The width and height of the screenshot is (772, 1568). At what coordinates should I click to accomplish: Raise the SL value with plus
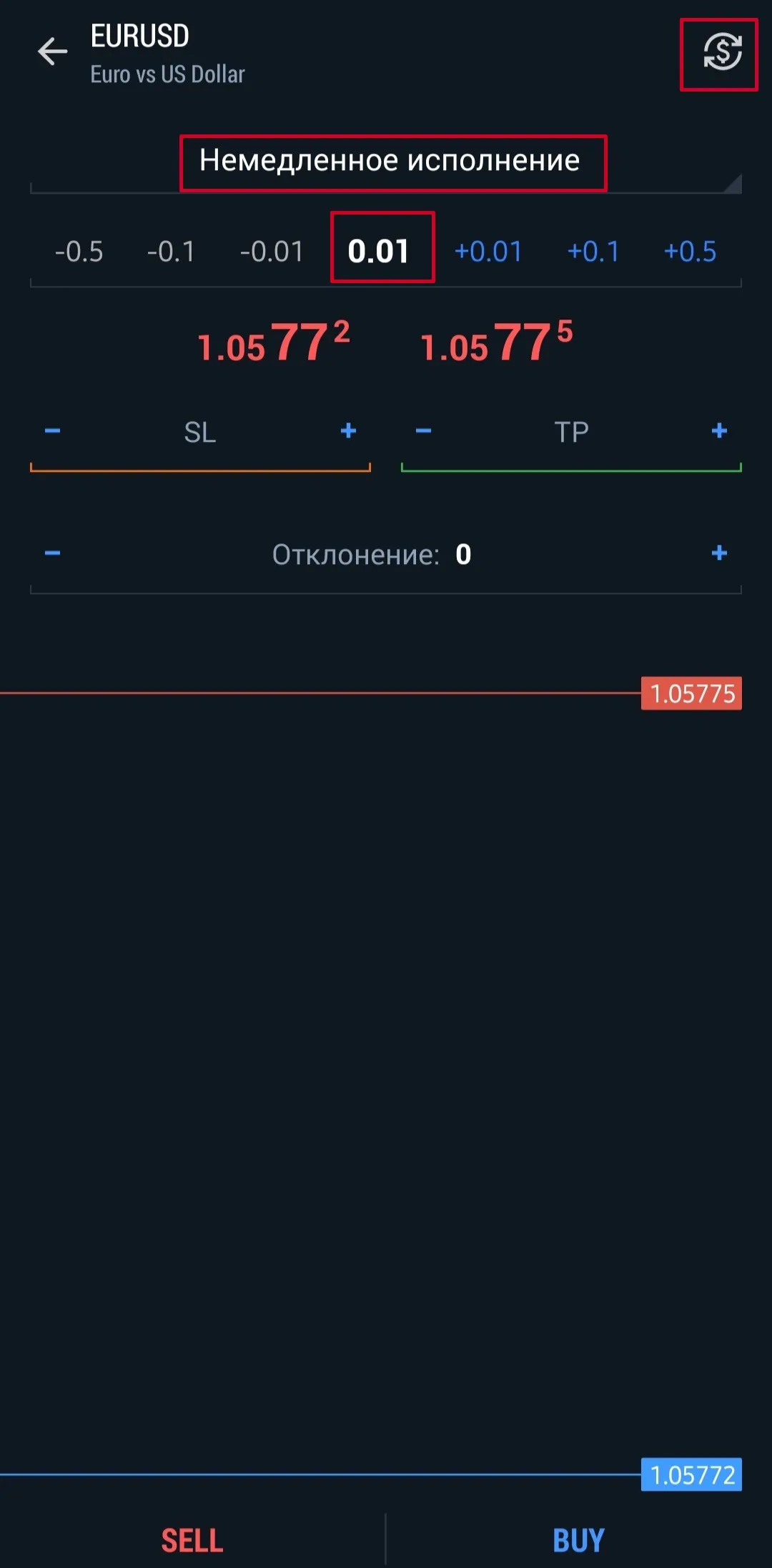348,430
